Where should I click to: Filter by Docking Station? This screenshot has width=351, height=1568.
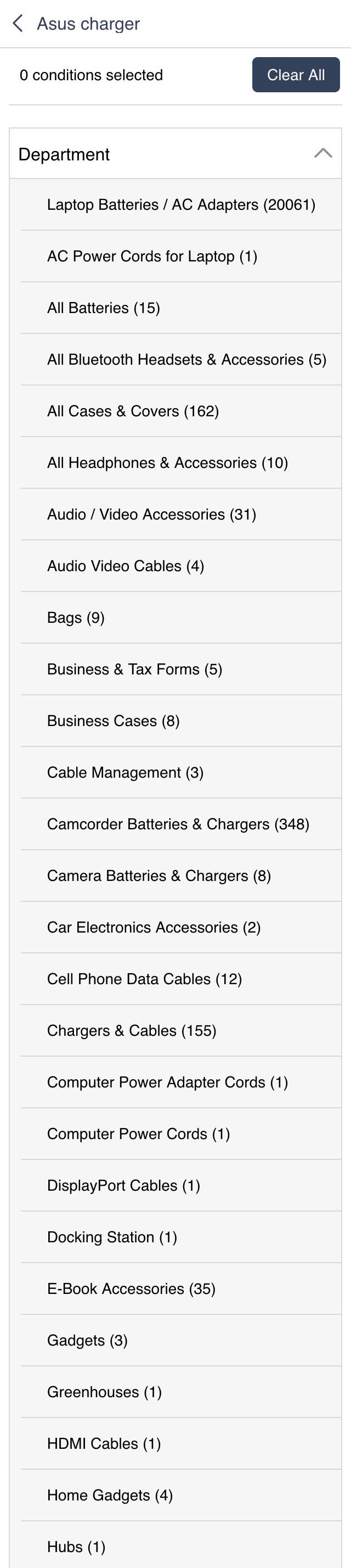pyautogui.click(x=112, y=1237)
